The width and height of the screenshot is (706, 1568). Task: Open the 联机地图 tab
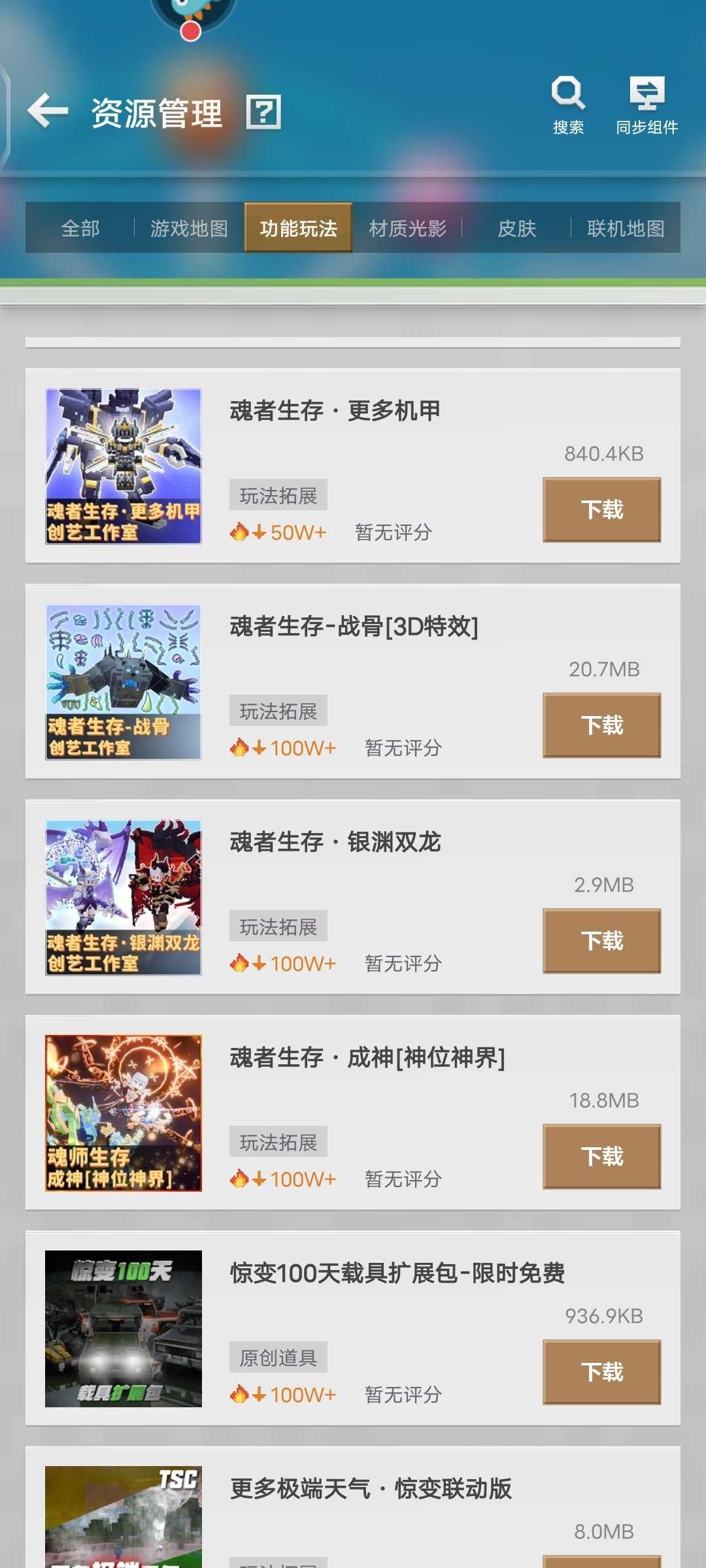624,229
